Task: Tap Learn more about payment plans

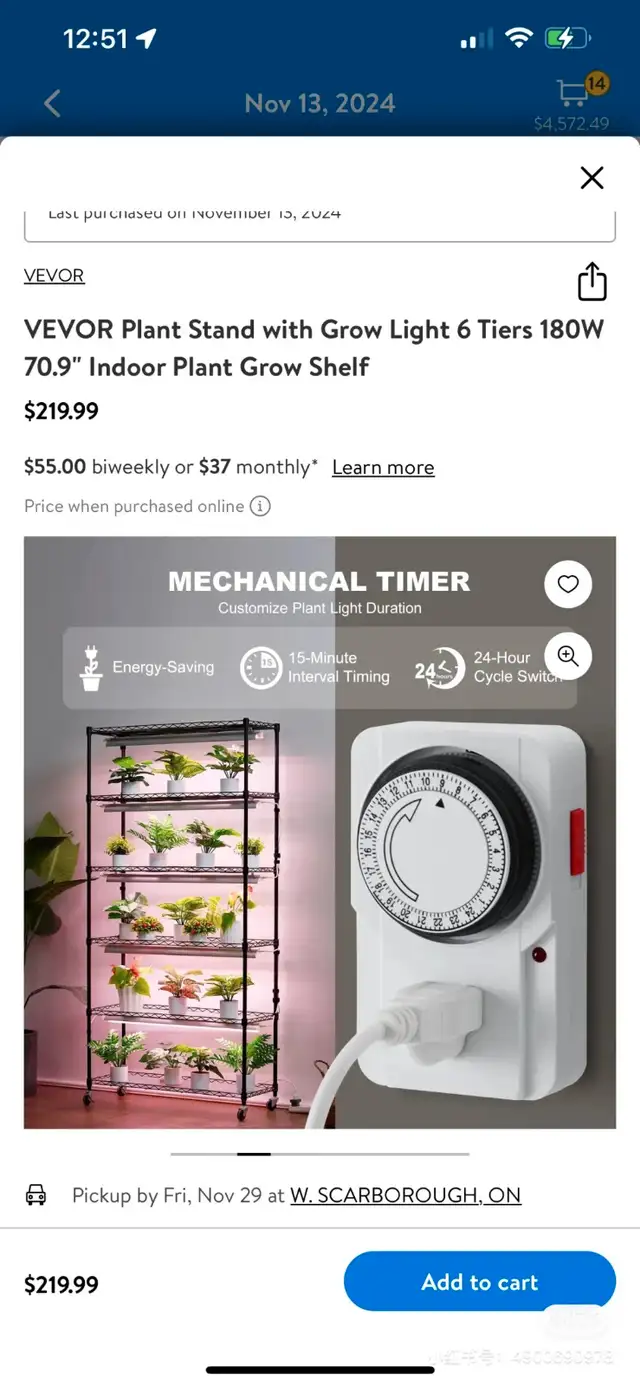Action: click(383, 468)
